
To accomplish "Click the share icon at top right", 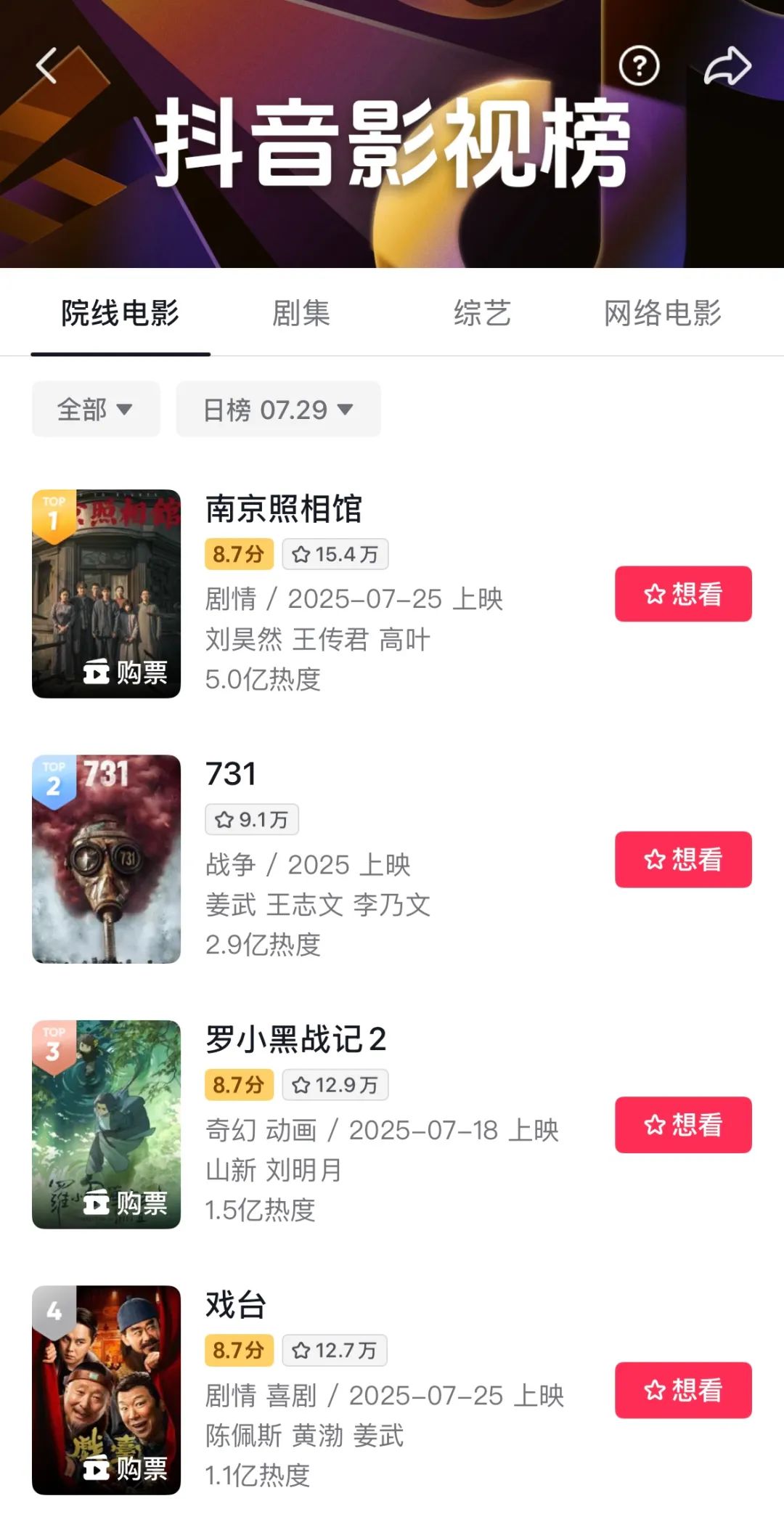I will [x=730, y=64].
